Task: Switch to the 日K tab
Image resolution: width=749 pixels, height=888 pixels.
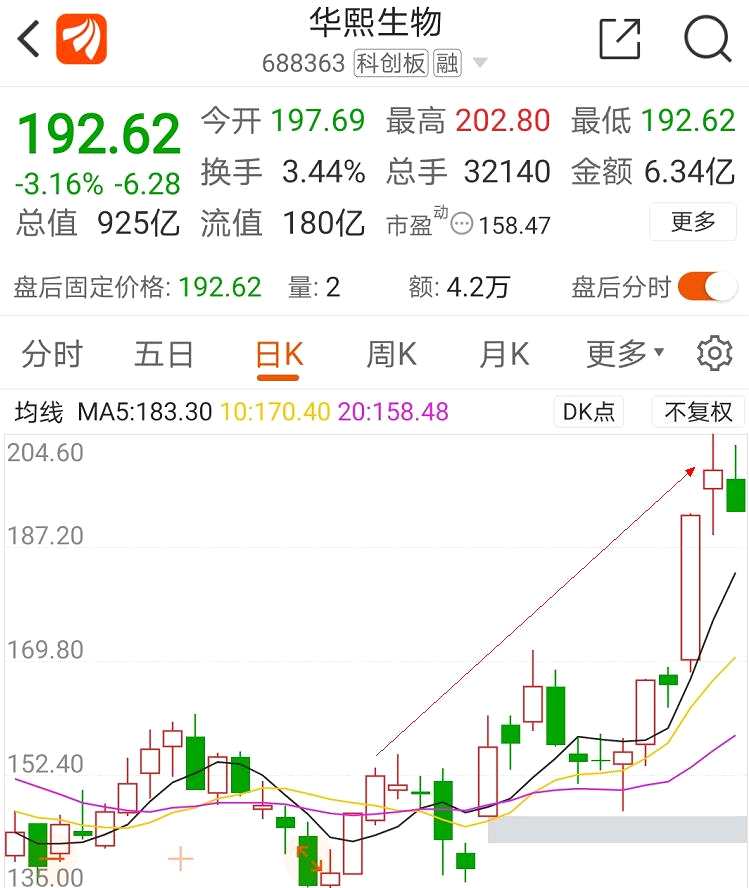Action: click(276, 353)
